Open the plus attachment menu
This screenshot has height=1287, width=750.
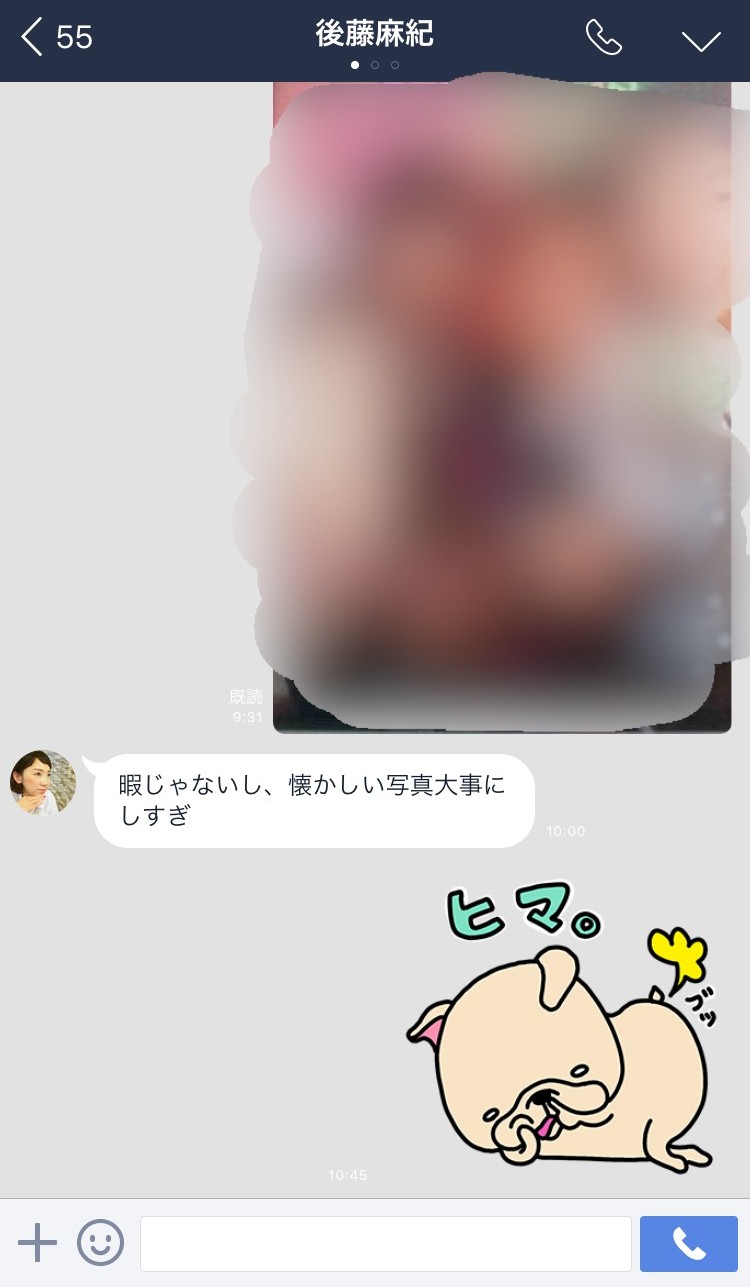(37, 1243)
